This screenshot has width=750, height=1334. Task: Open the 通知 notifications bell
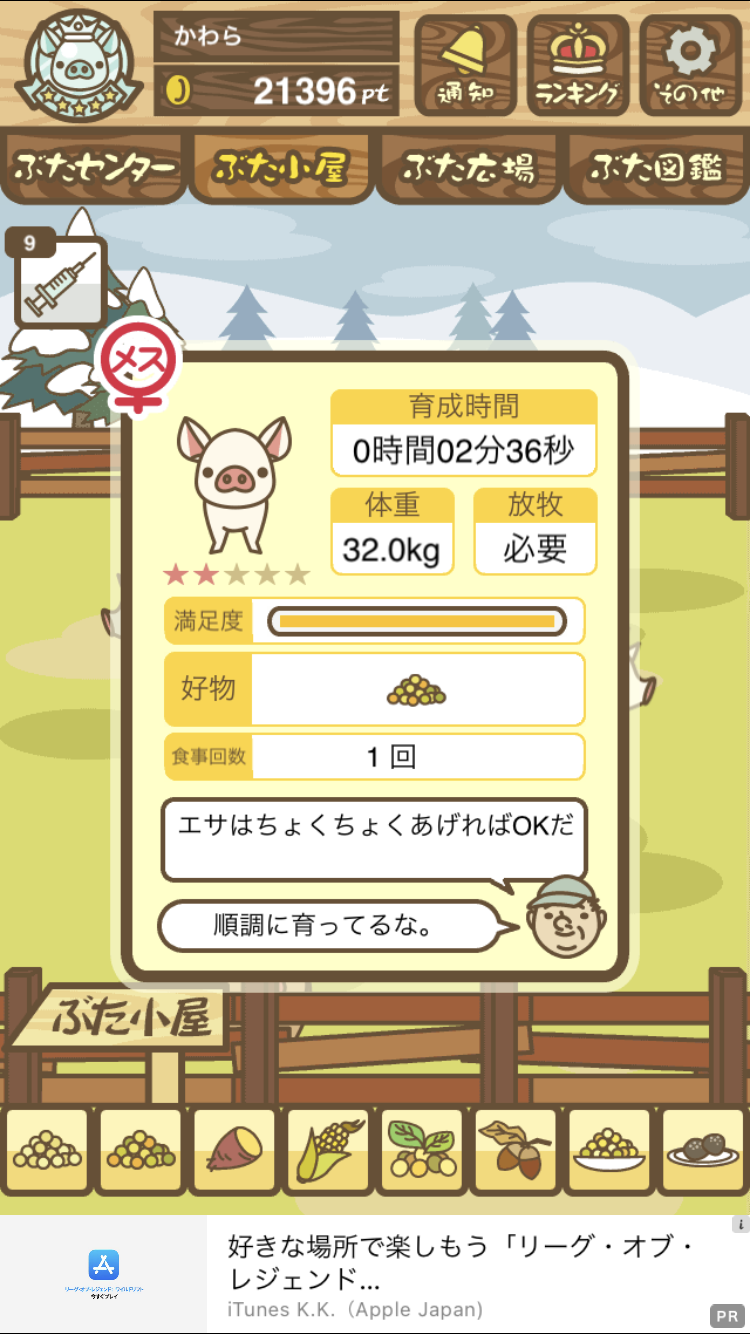click(x=465, y=66)
